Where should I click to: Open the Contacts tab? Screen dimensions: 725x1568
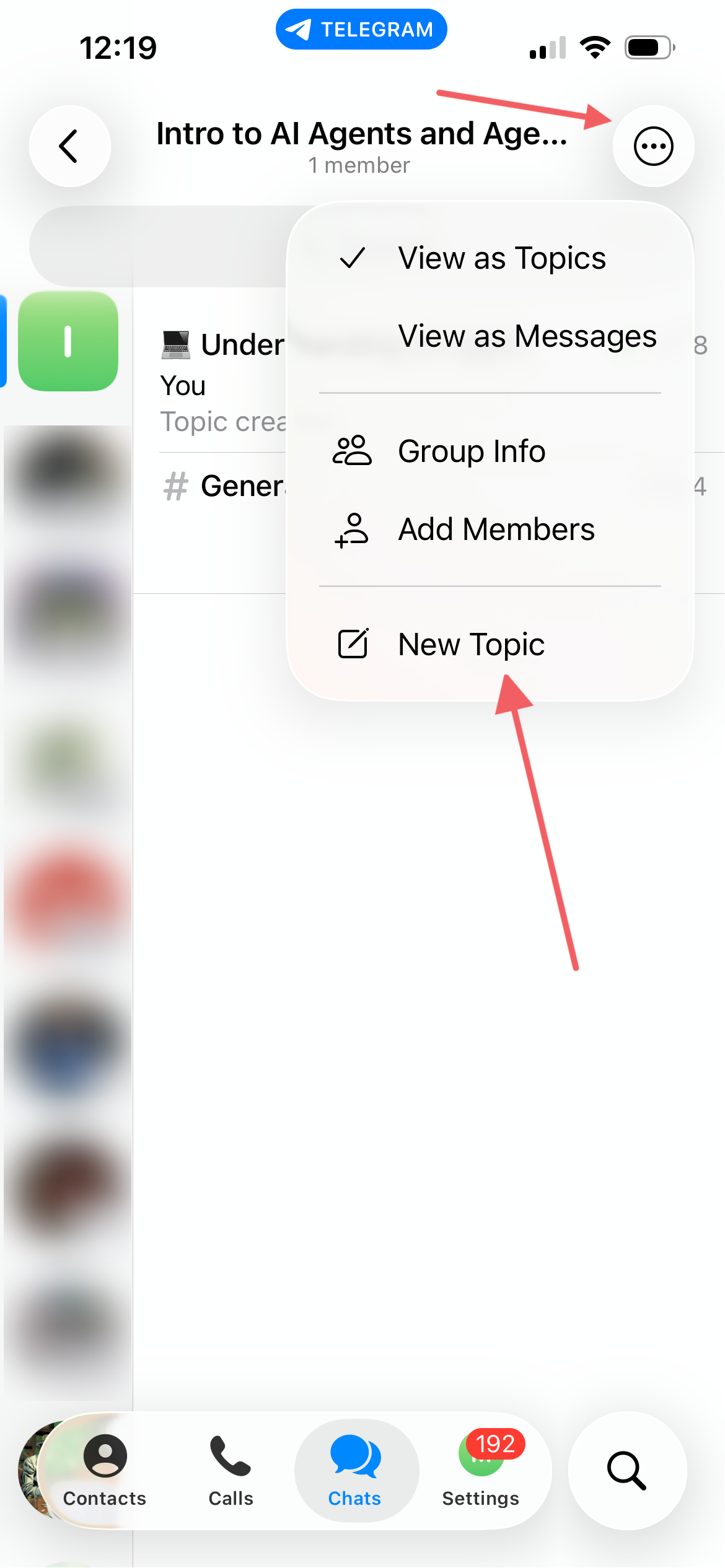(105, 1471)
